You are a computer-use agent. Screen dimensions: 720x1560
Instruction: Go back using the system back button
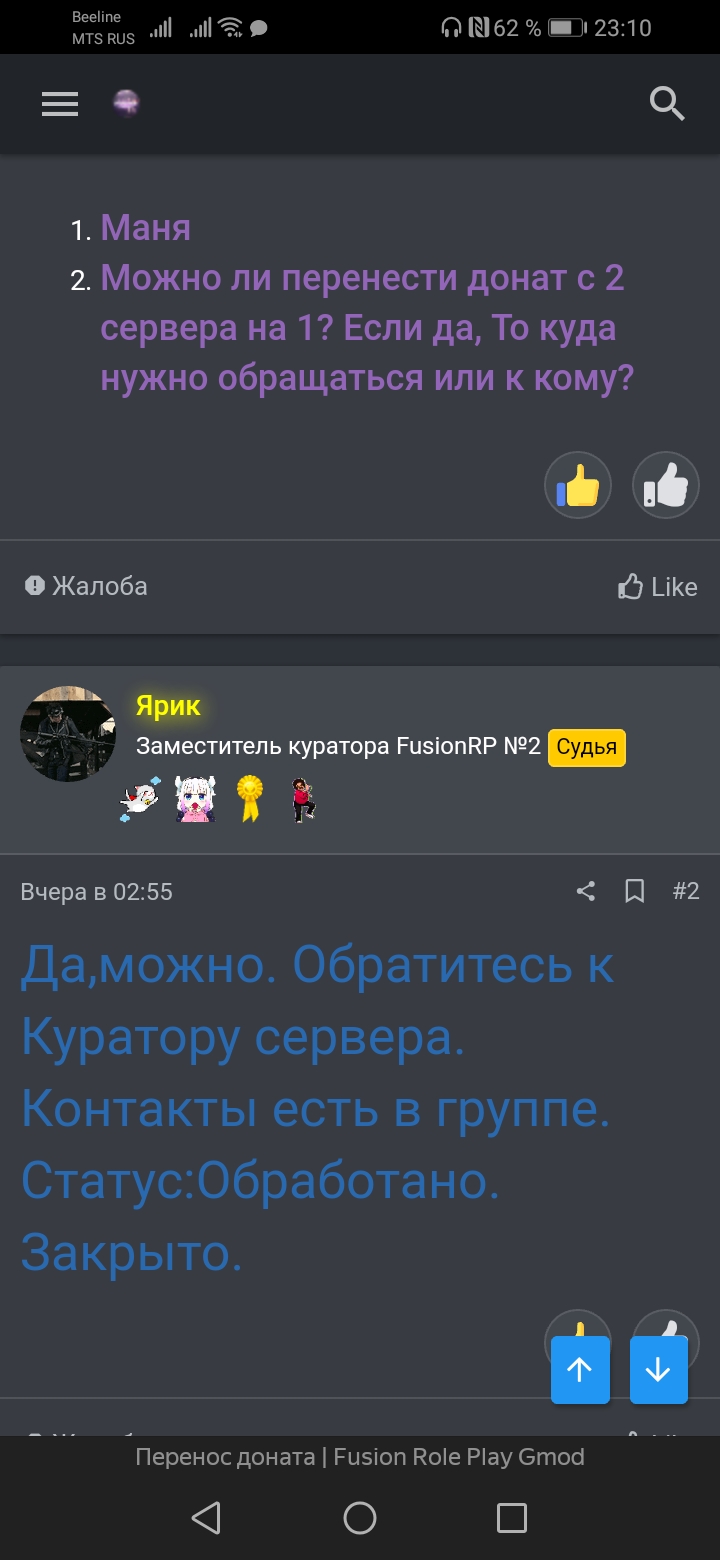click(x=206, y=1518)
